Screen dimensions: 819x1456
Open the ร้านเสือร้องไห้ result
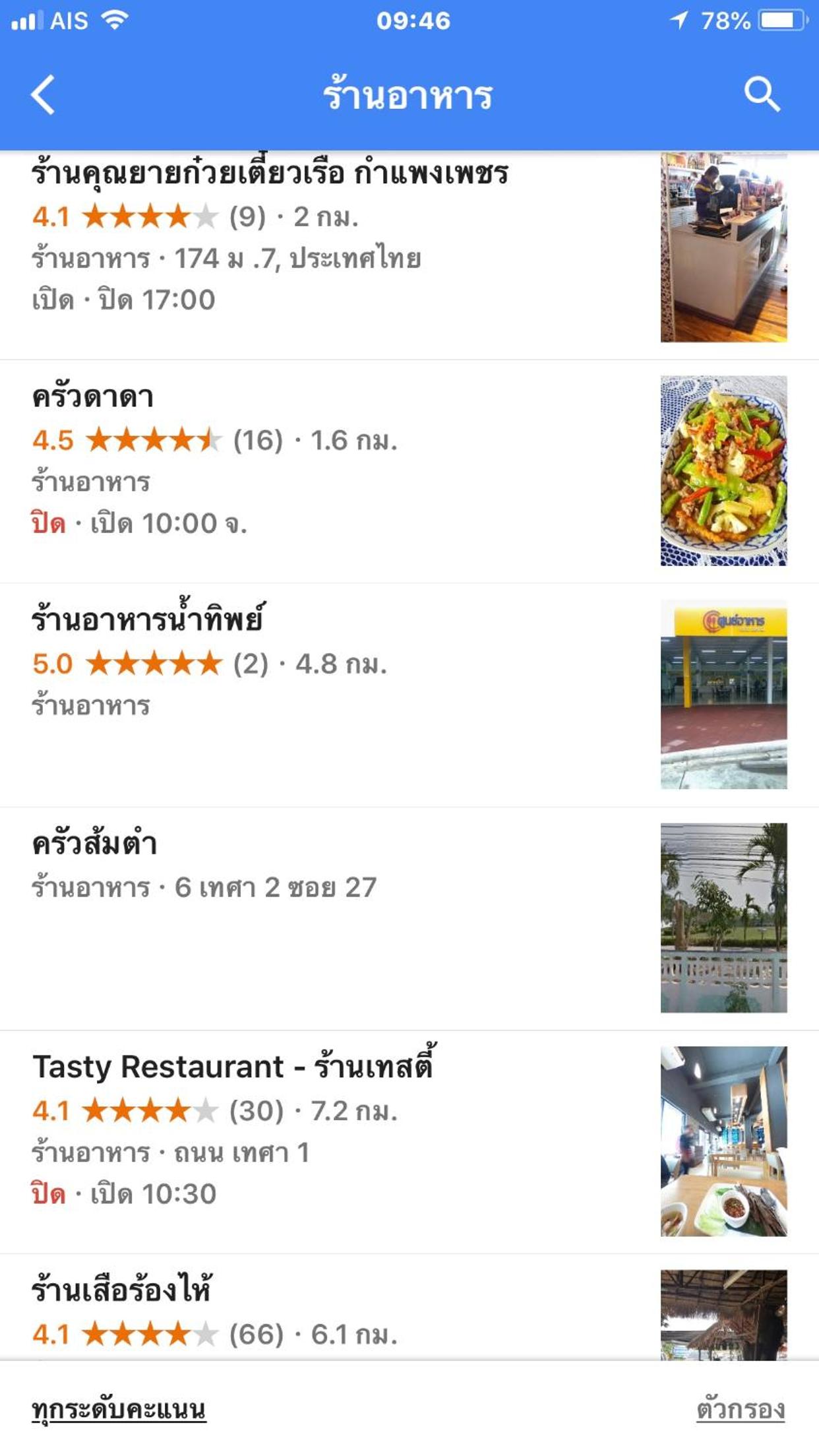click(409, 1307)
